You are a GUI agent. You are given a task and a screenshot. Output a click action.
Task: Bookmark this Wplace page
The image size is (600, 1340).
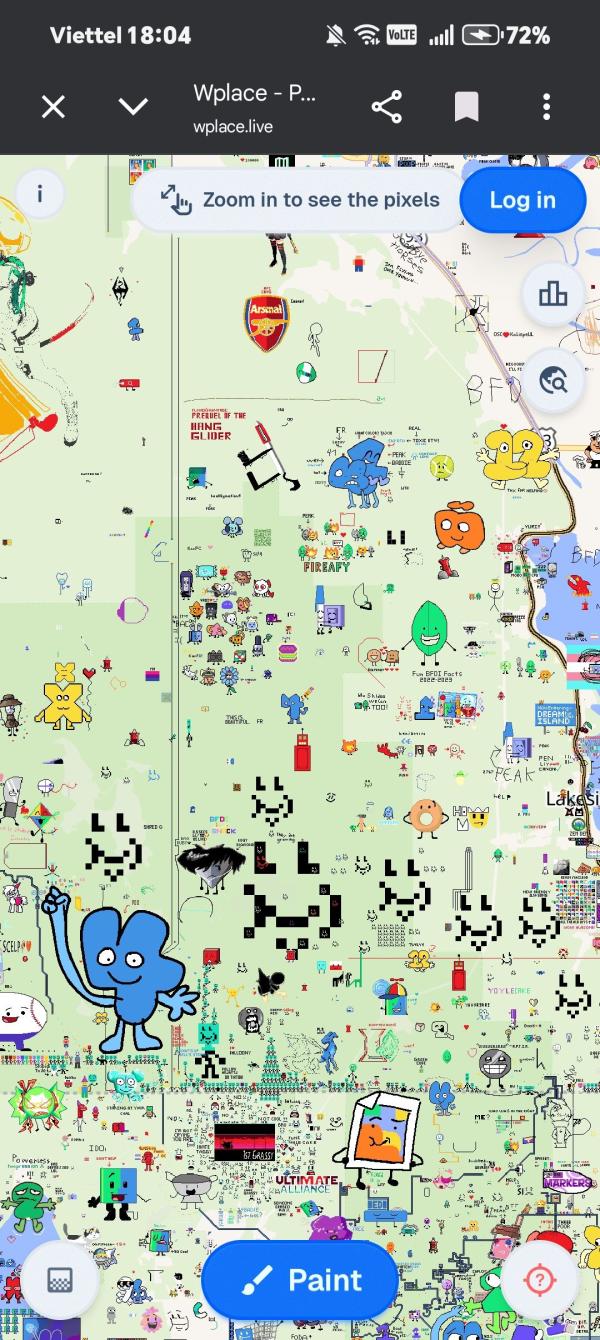(466, 107)
